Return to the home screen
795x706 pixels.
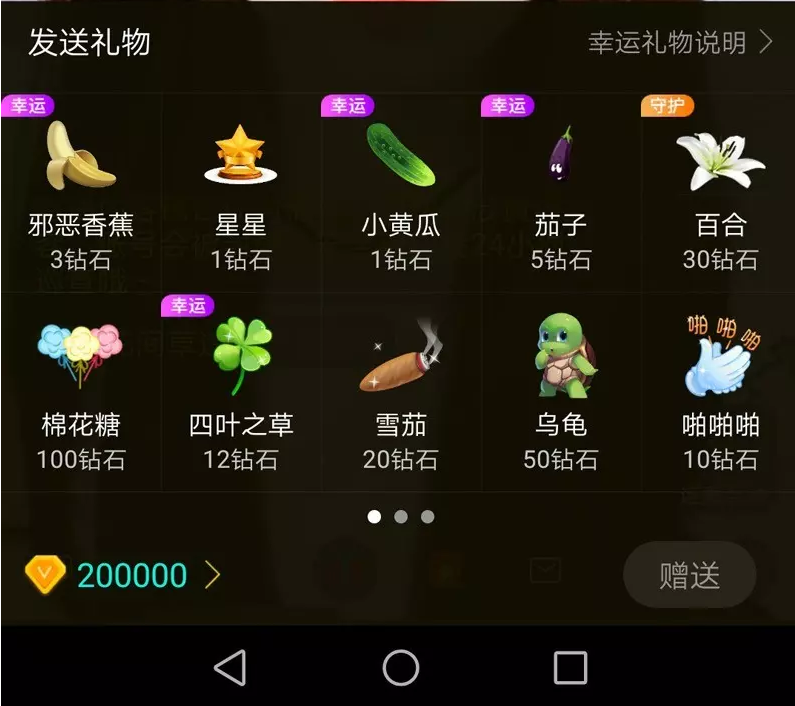[401, 667]
